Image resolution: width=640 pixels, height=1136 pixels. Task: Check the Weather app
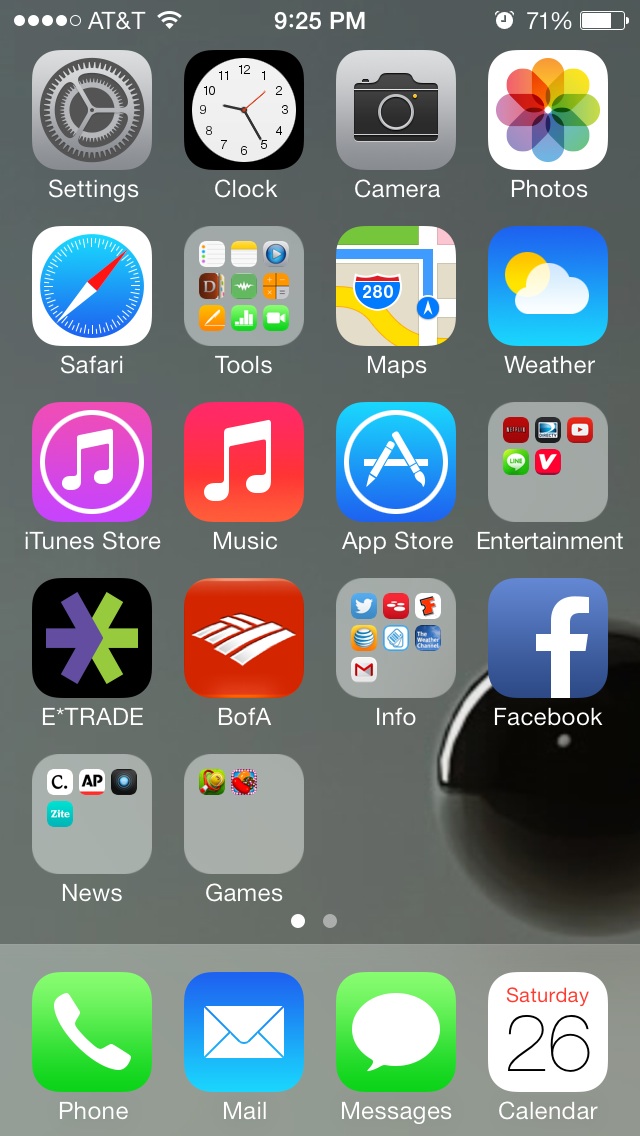pyautogui.click(x=548, y=286)
